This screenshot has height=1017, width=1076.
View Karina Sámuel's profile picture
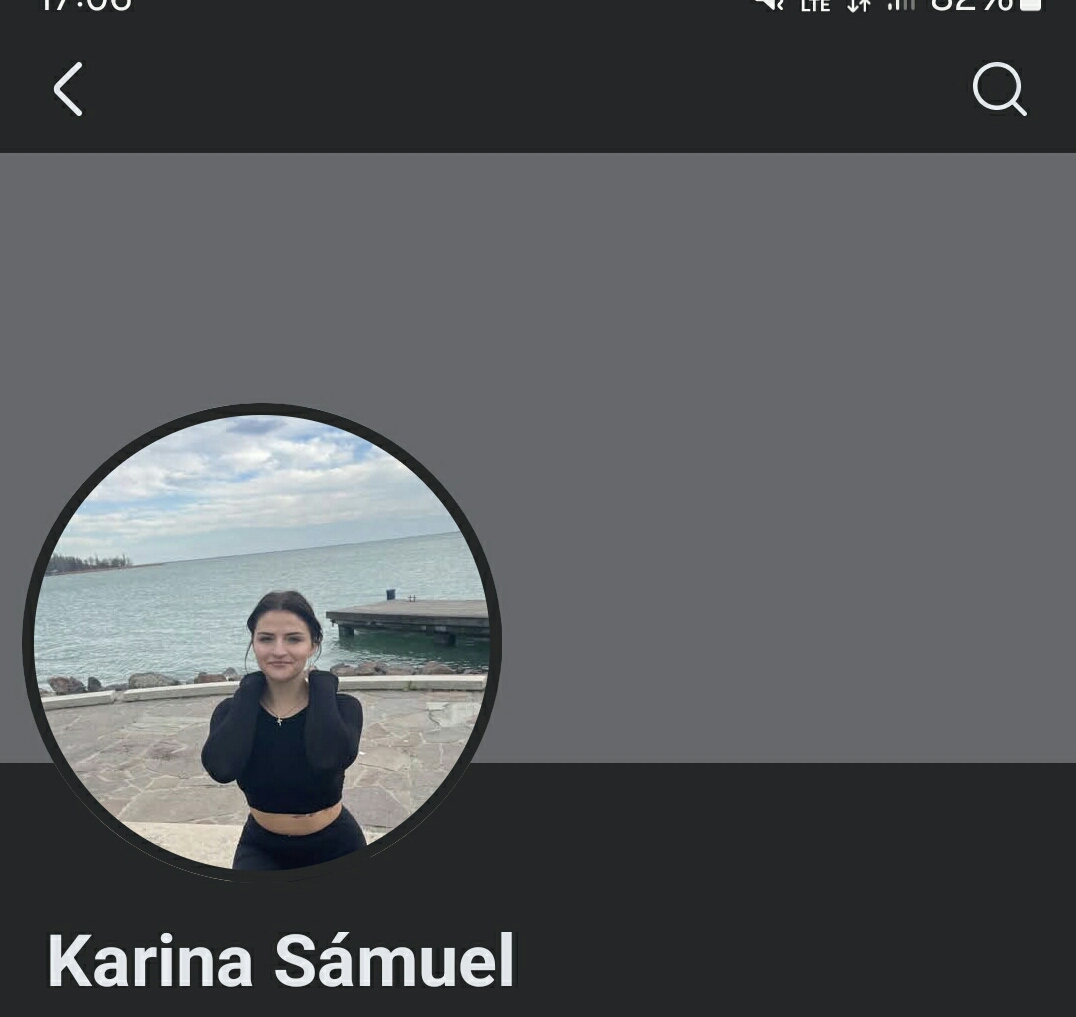tap(262, 642)
